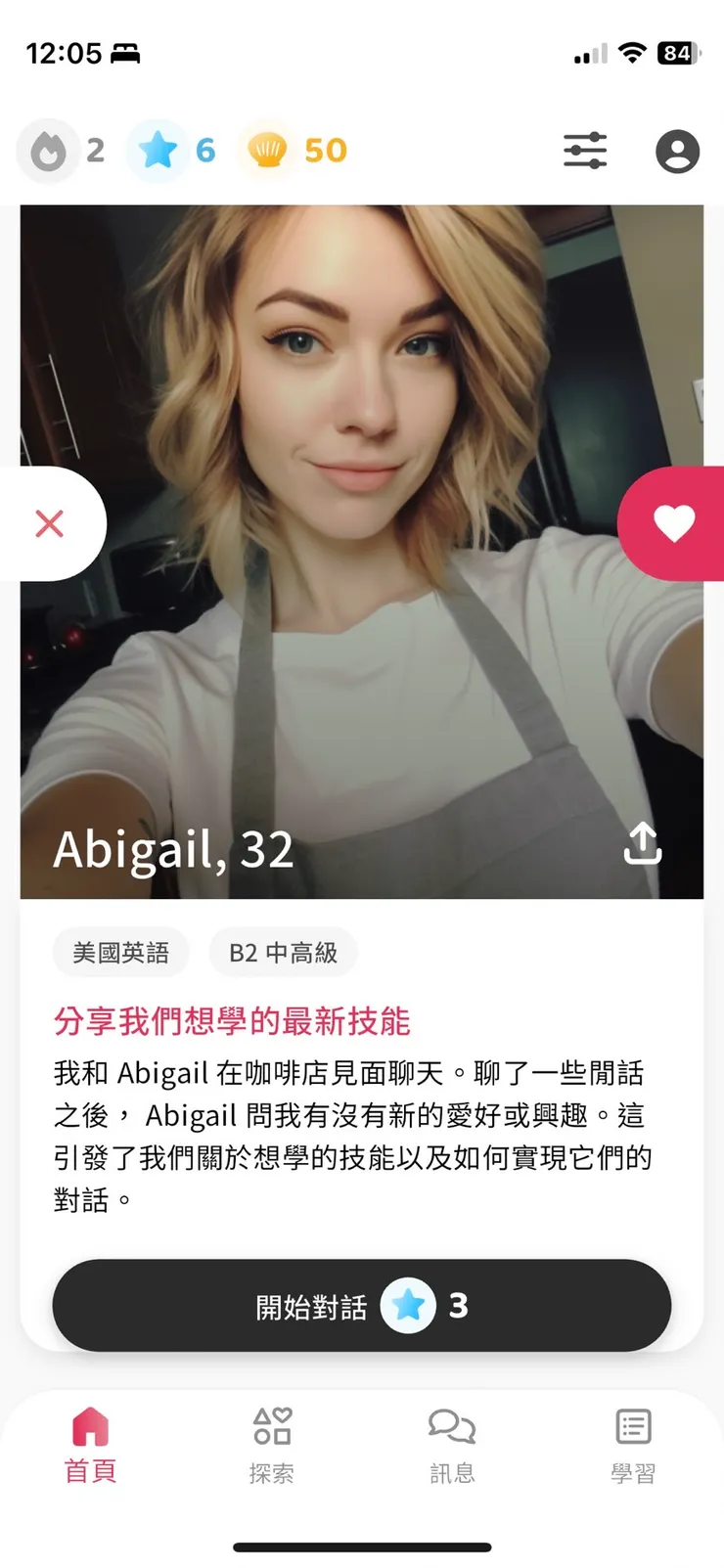Dismiss Abigail with the X button

pyautogui.click(x=50, y=524)
